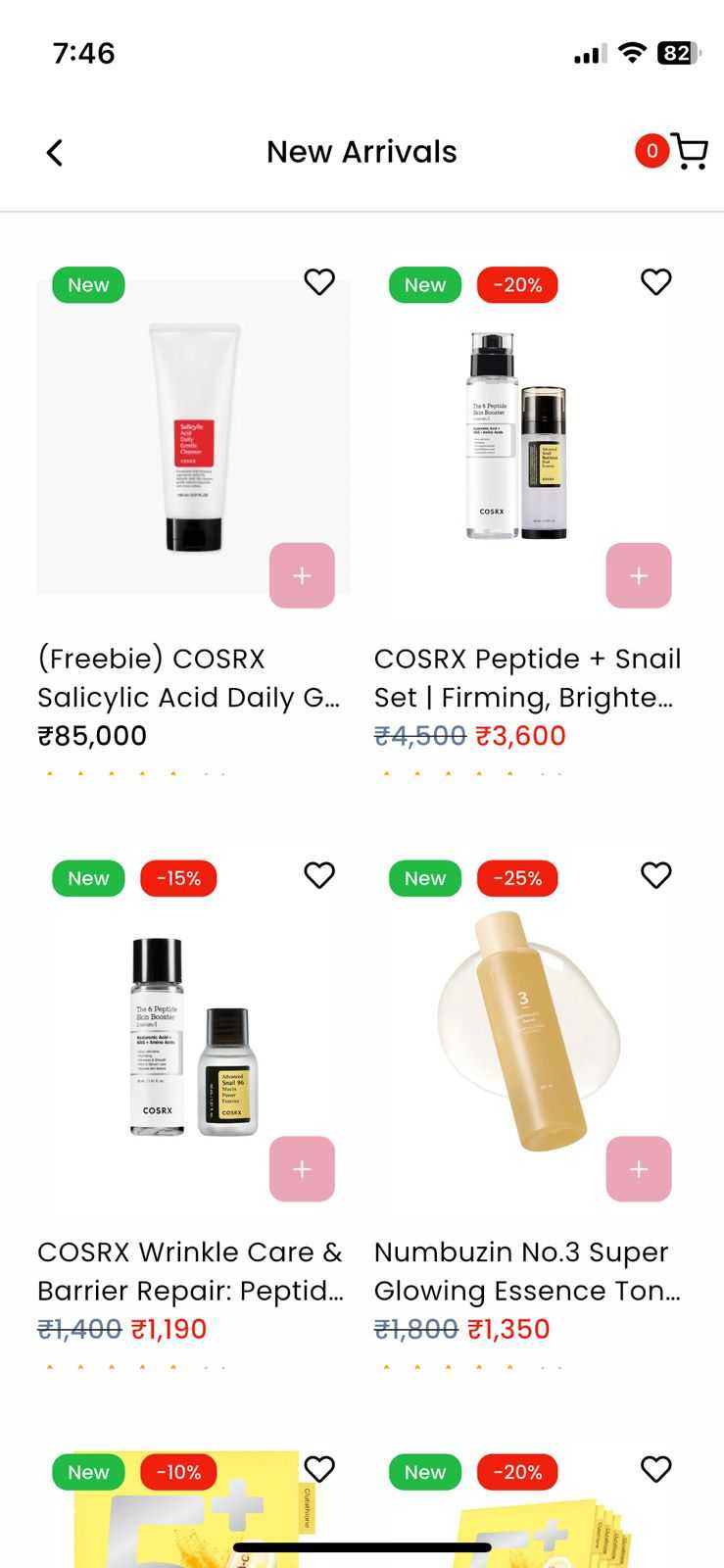724x1568 pixels.
Task: Favorite the Numbuzin No.3 essence toner
Action: (655, 875)
